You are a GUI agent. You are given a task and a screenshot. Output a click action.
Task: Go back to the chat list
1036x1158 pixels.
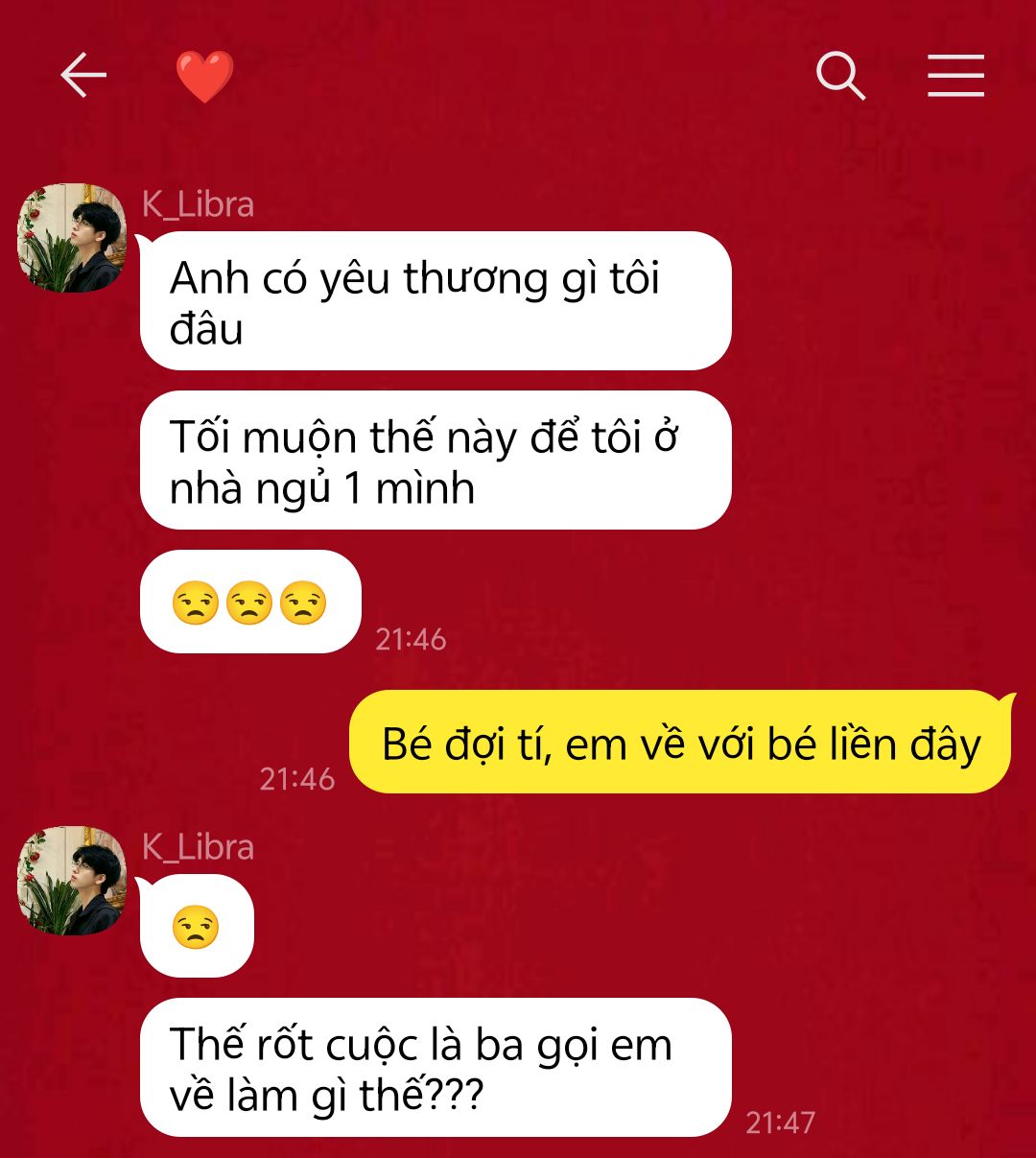[83, 76]
